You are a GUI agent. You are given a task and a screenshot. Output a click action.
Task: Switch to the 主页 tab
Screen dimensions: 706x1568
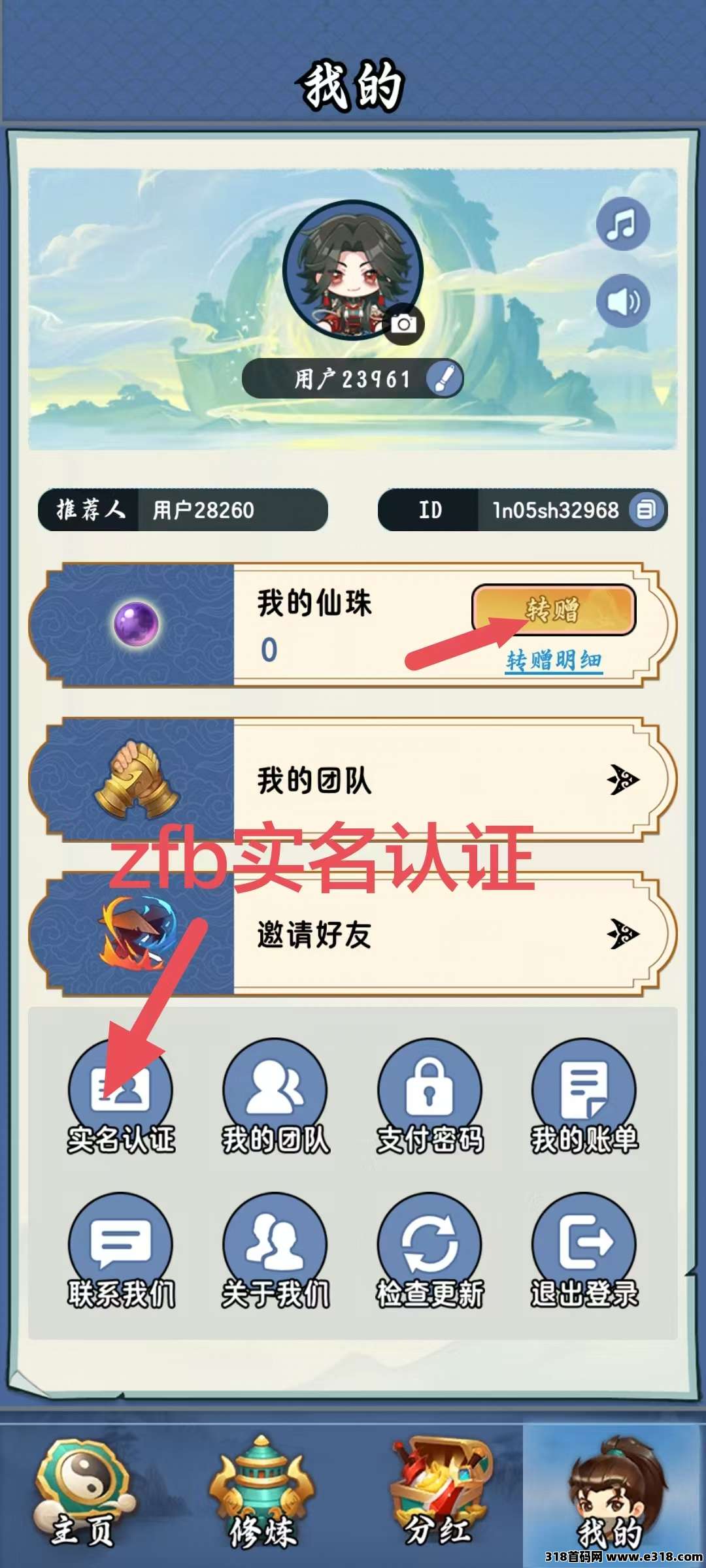85,1496
